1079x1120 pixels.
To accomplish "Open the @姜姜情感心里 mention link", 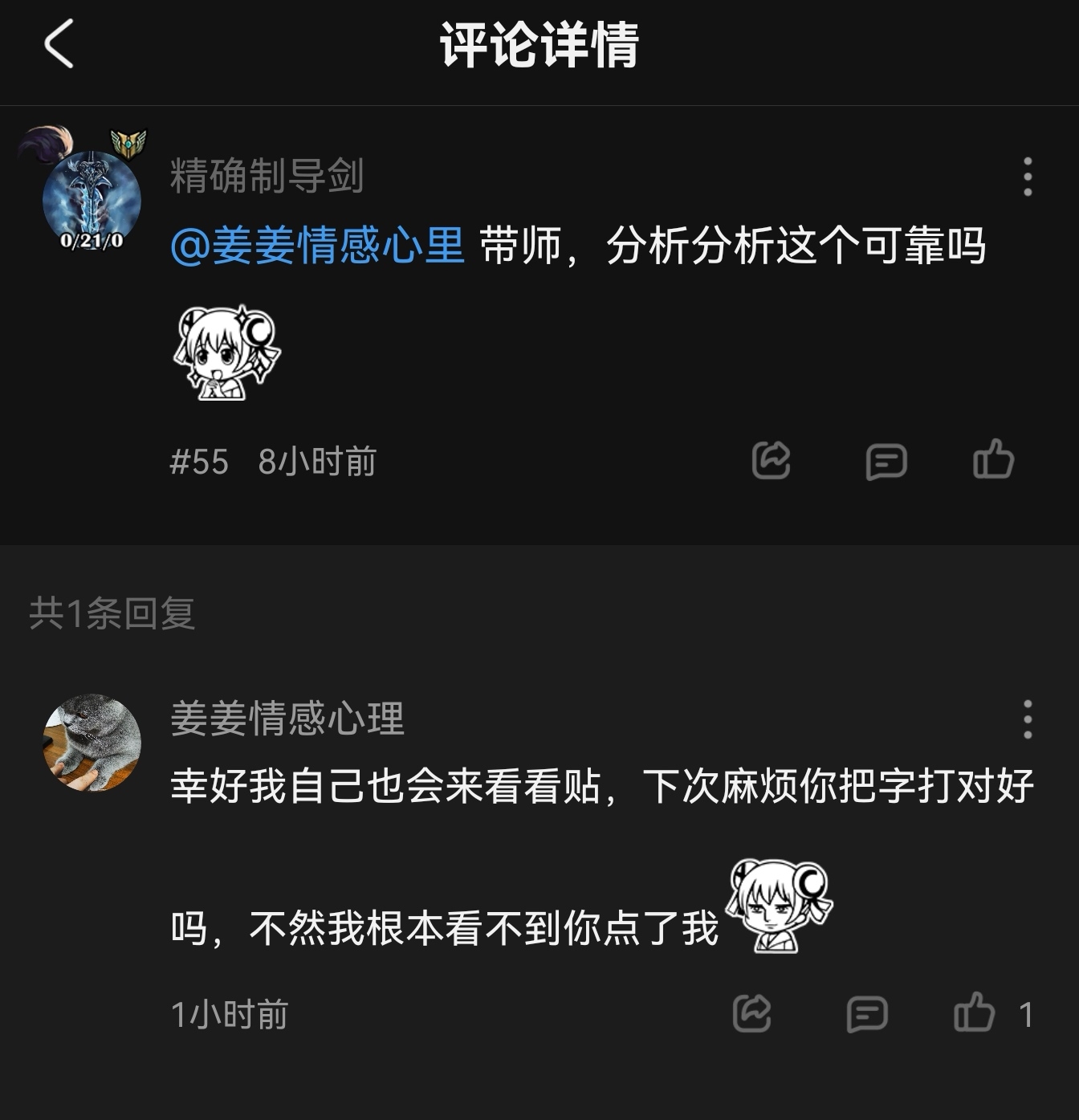I will [317, 246].
